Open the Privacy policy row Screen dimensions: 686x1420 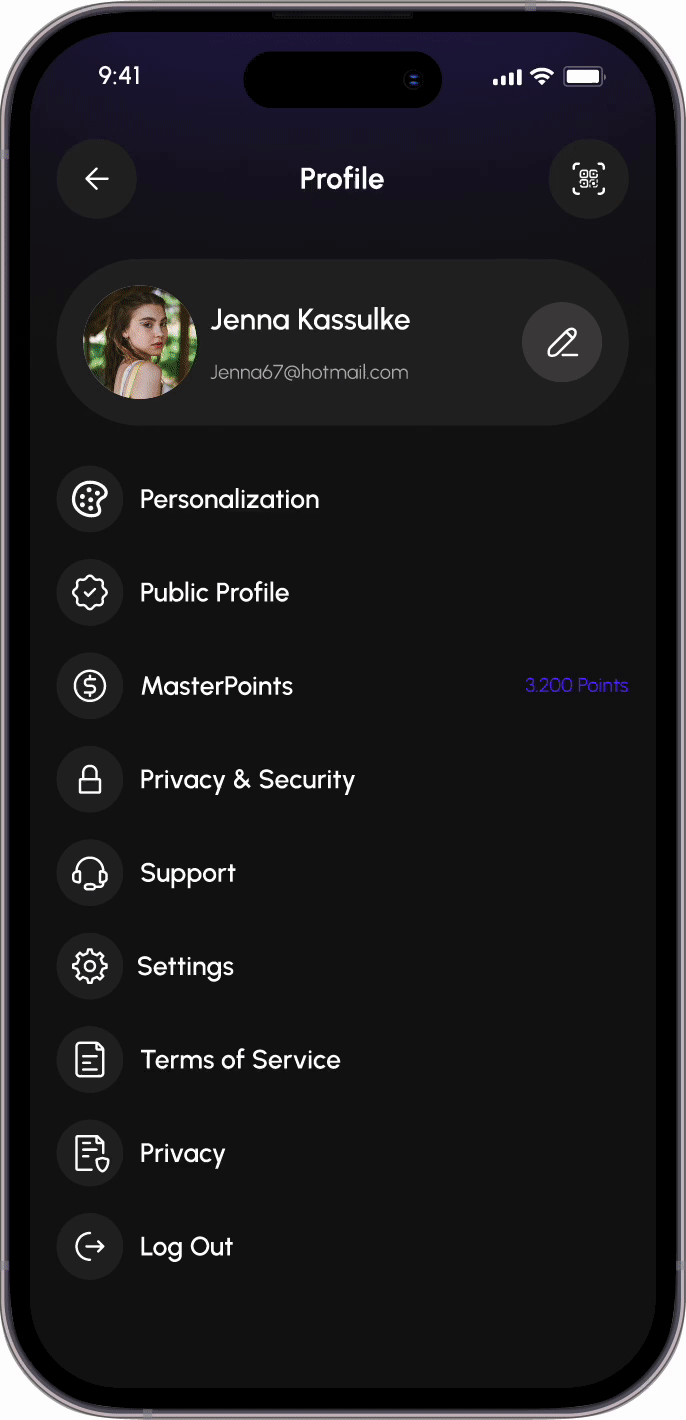tap(182, 1154)
